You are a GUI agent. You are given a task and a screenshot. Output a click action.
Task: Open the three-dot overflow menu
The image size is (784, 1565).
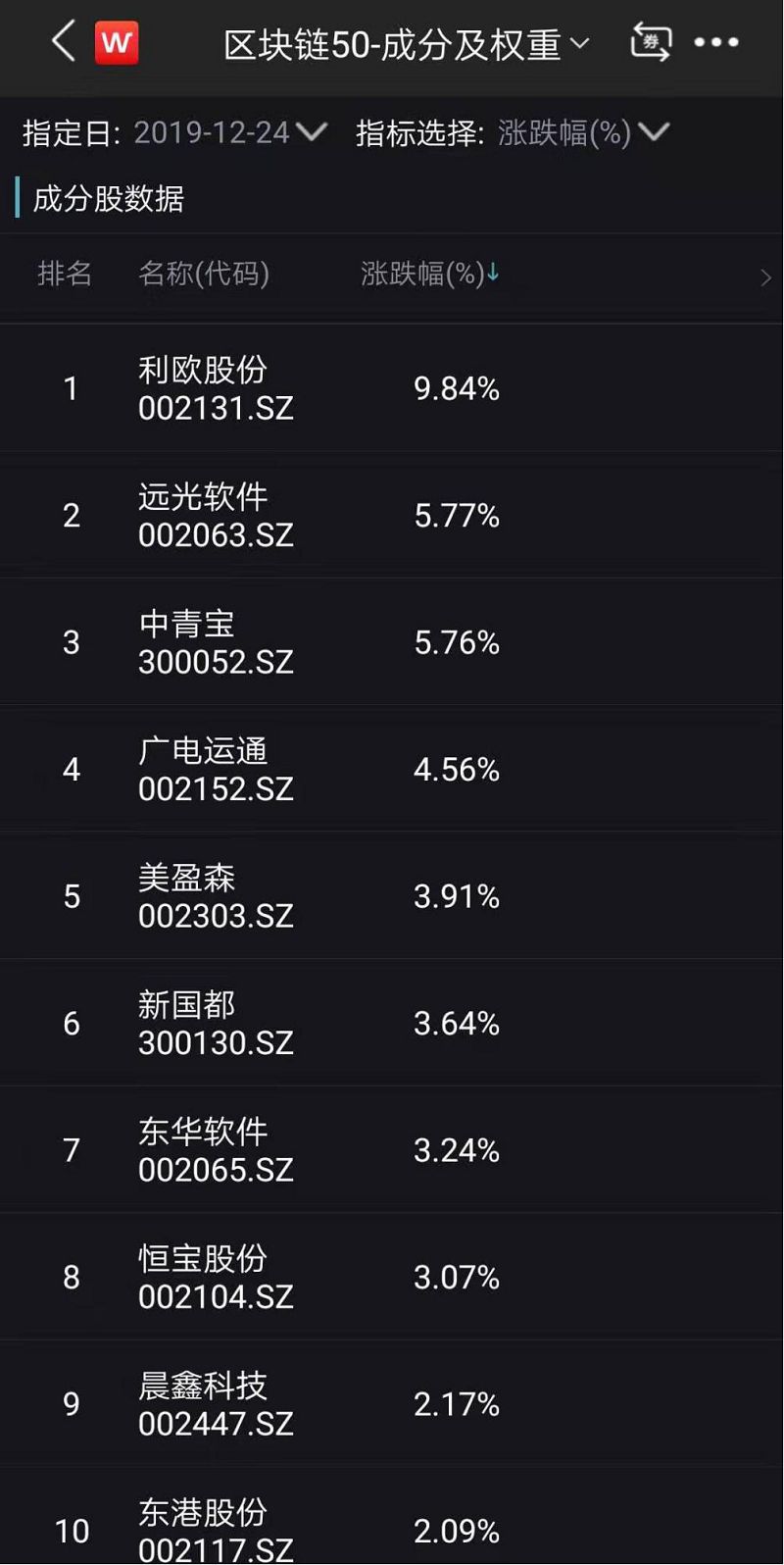(716, 43)
